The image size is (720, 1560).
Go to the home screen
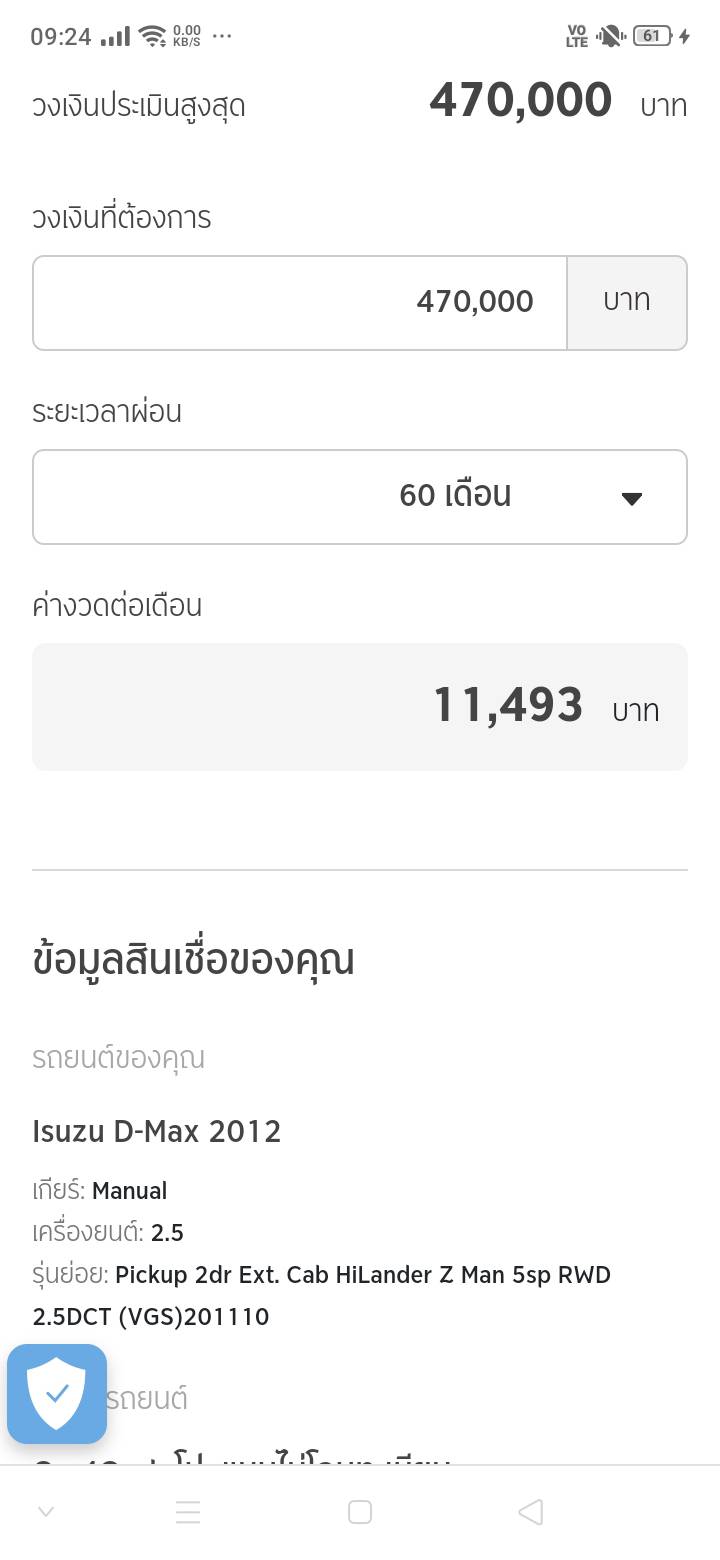(x=360, y=1512)
